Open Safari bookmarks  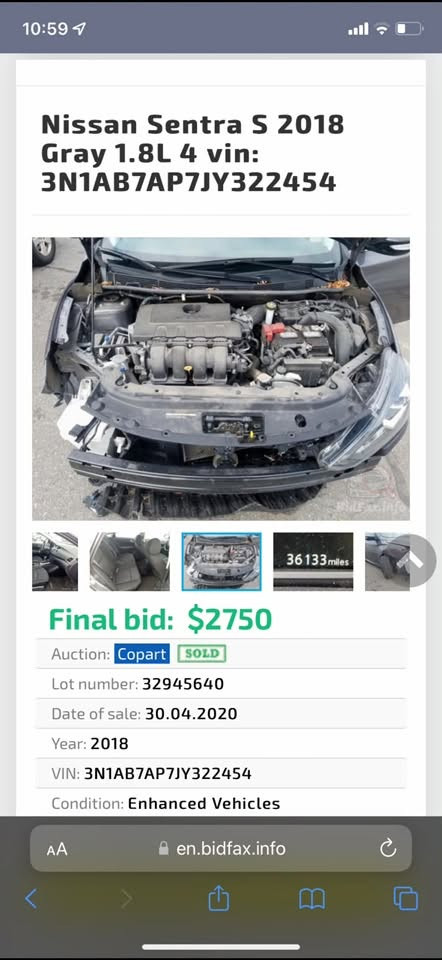[312, 899]
